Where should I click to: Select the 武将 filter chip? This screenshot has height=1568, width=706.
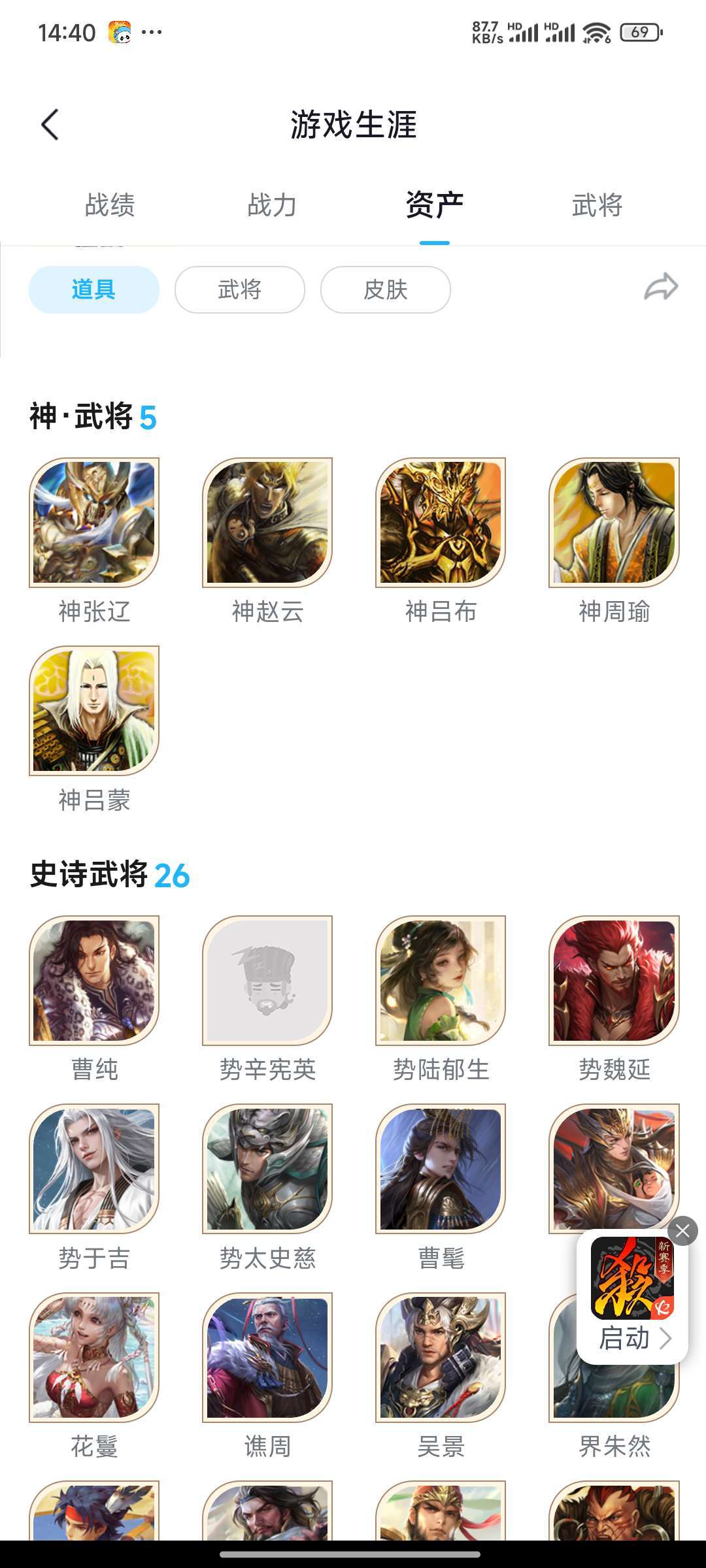coord(239,289)
